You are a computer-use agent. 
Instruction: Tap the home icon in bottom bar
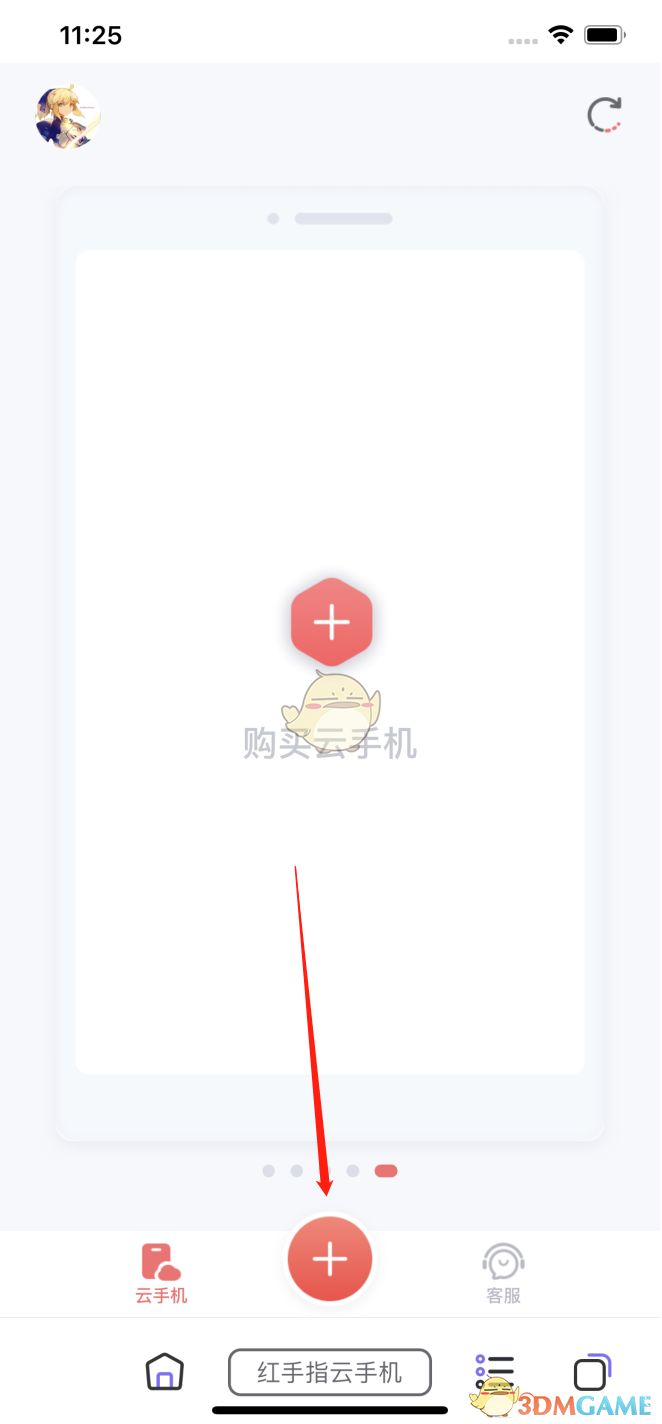pyautogui.click(x=165, y=1372)
